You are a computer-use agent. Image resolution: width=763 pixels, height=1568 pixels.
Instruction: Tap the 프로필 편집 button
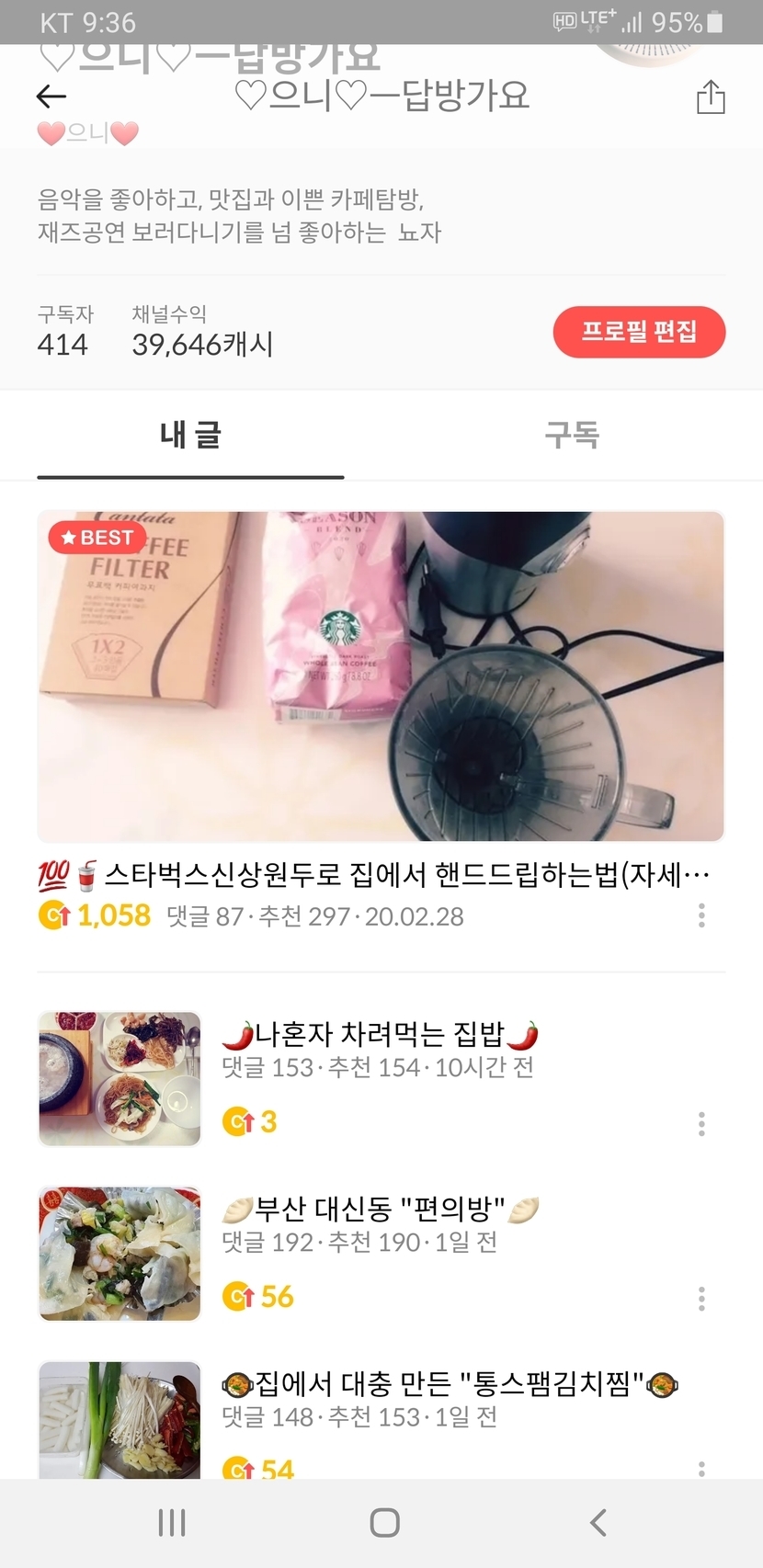[639, 332]
